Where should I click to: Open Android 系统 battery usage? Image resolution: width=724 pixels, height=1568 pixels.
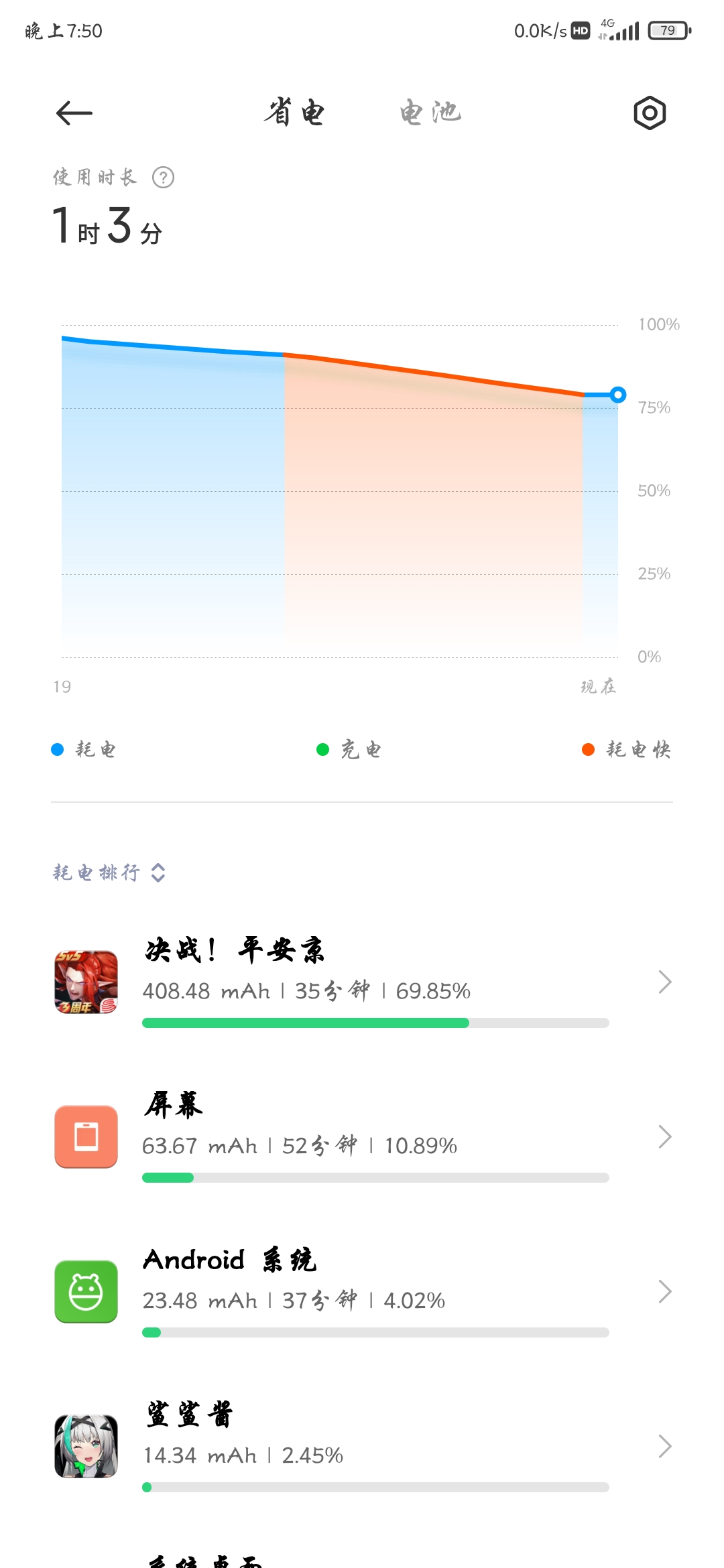362,1292
